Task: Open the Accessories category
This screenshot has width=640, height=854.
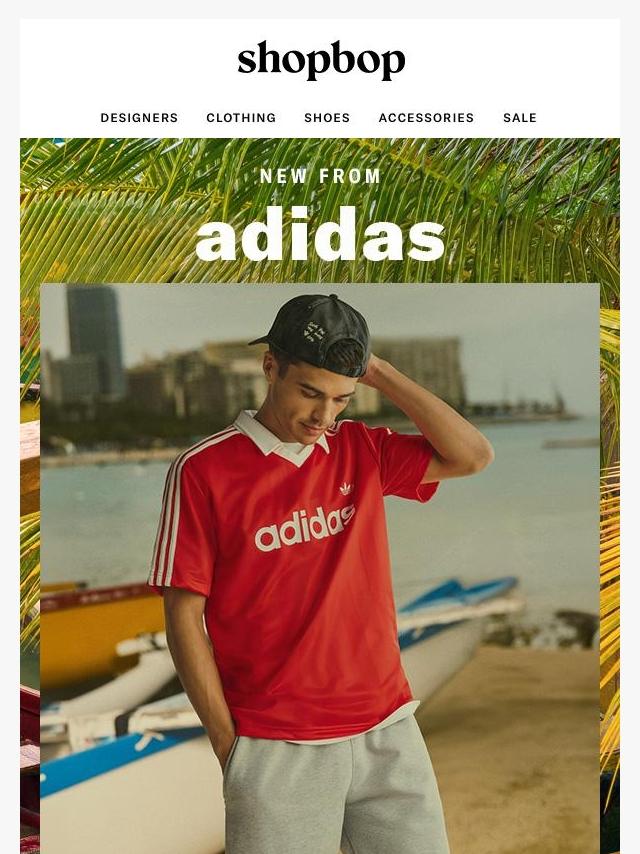Action: pos(426,118)
